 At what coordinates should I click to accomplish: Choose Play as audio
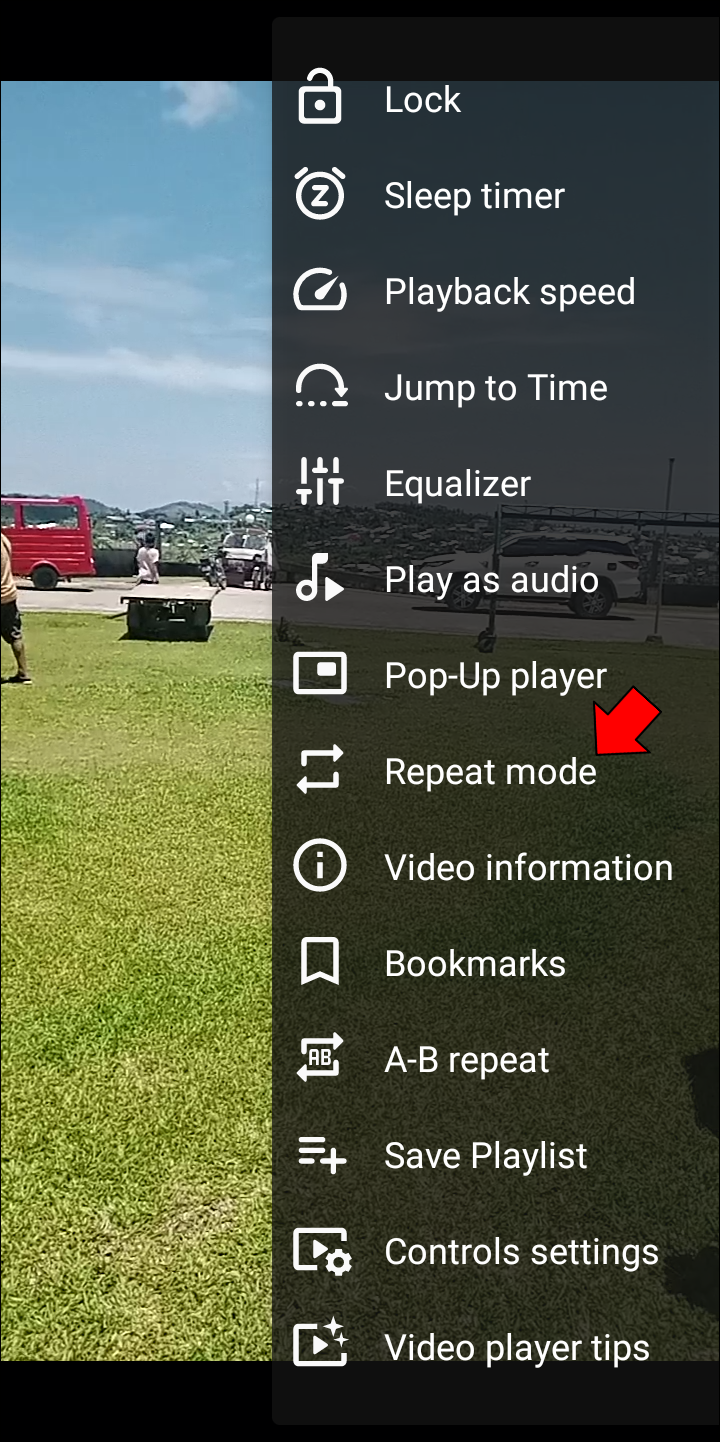click(491, 580)
